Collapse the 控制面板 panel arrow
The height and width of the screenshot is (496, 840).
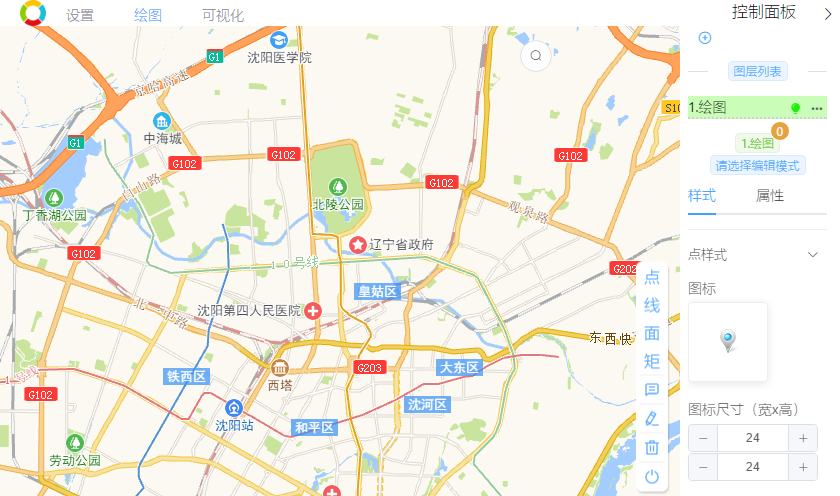pyautogui.click(x=827, y=13)
